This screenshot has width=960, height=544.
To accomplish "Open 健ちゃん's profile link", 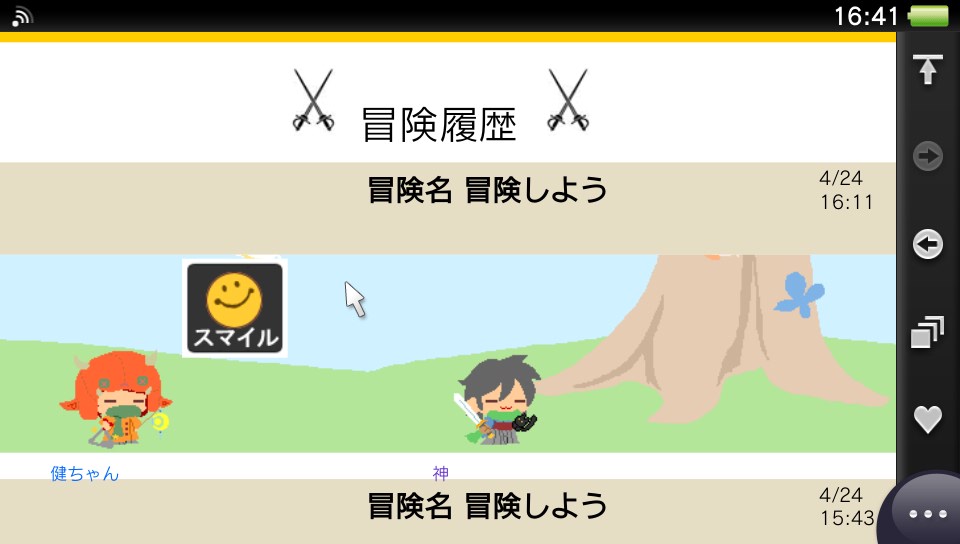I will pos(85,474).
